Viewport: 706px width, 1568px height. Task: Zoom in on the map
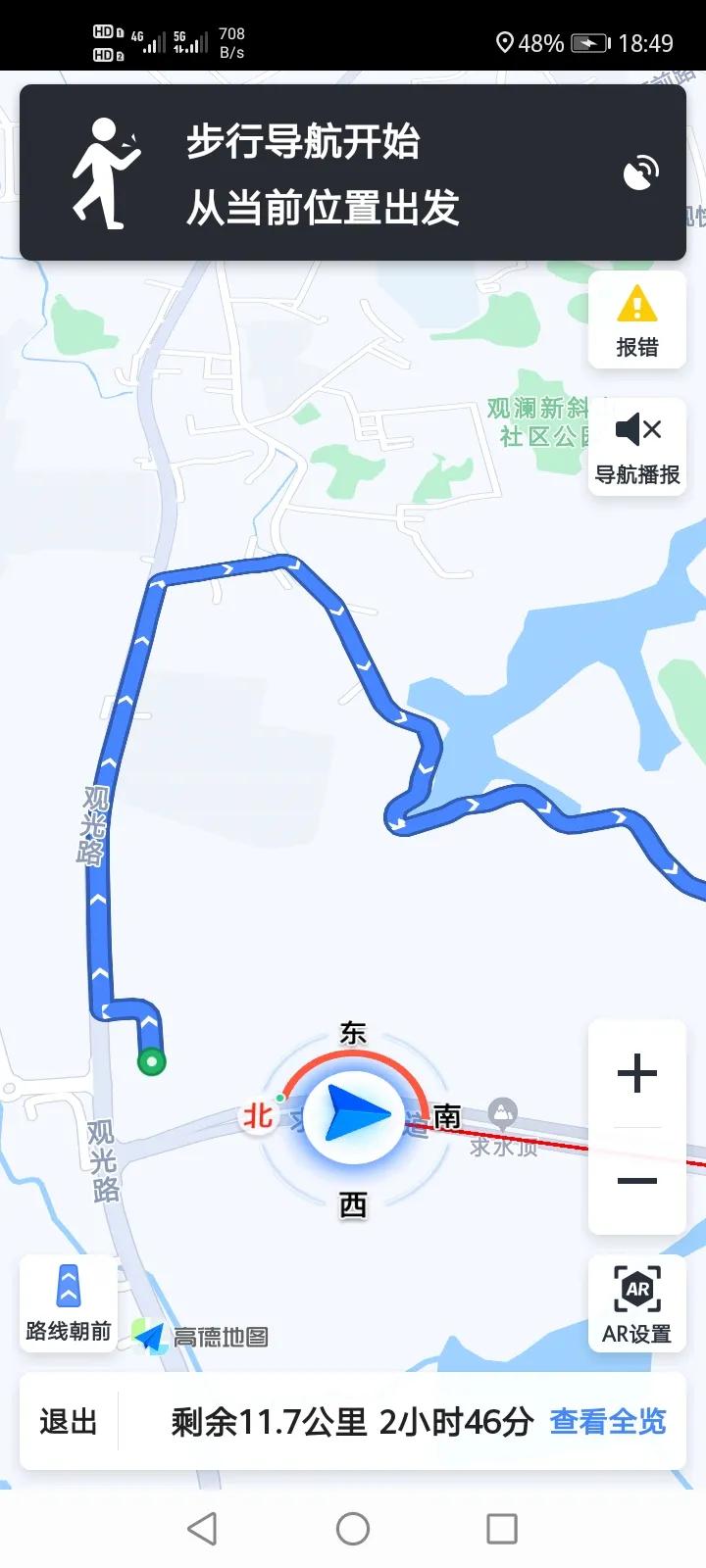(x=636, y=1073)
